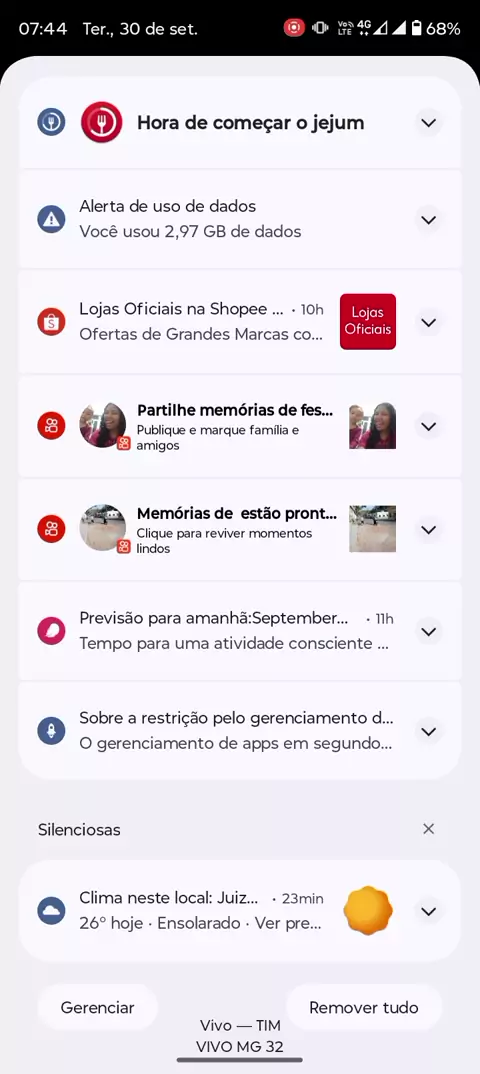This screenshot has height=1074, width=480.
Task: Expand the Memórias estão prontas chevron
Action: pyautogui.click(x=429, y=529)
